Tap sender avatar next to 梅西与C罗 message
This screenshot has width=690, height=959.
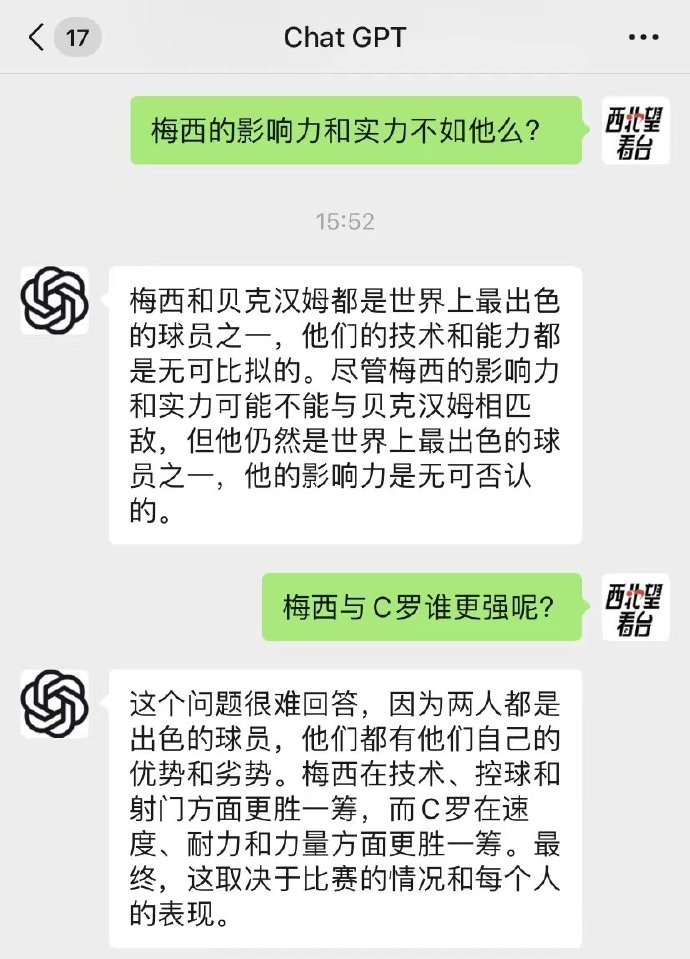pyautogui.click(x=635, y=607)
